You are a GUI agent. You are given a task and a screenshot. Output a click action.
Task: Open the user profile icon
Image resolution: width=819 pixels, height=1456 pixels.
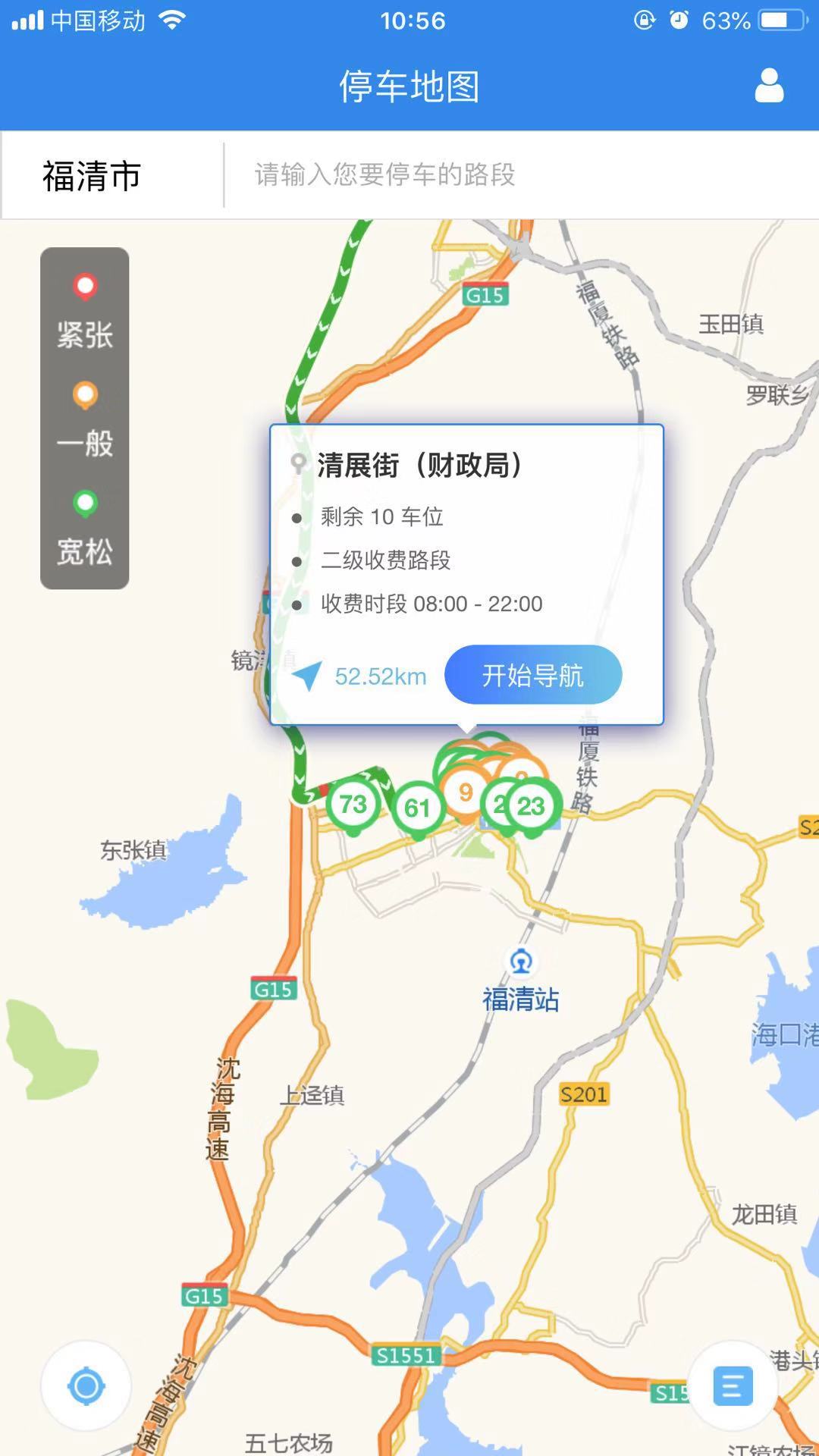click(x=769, y=86)
